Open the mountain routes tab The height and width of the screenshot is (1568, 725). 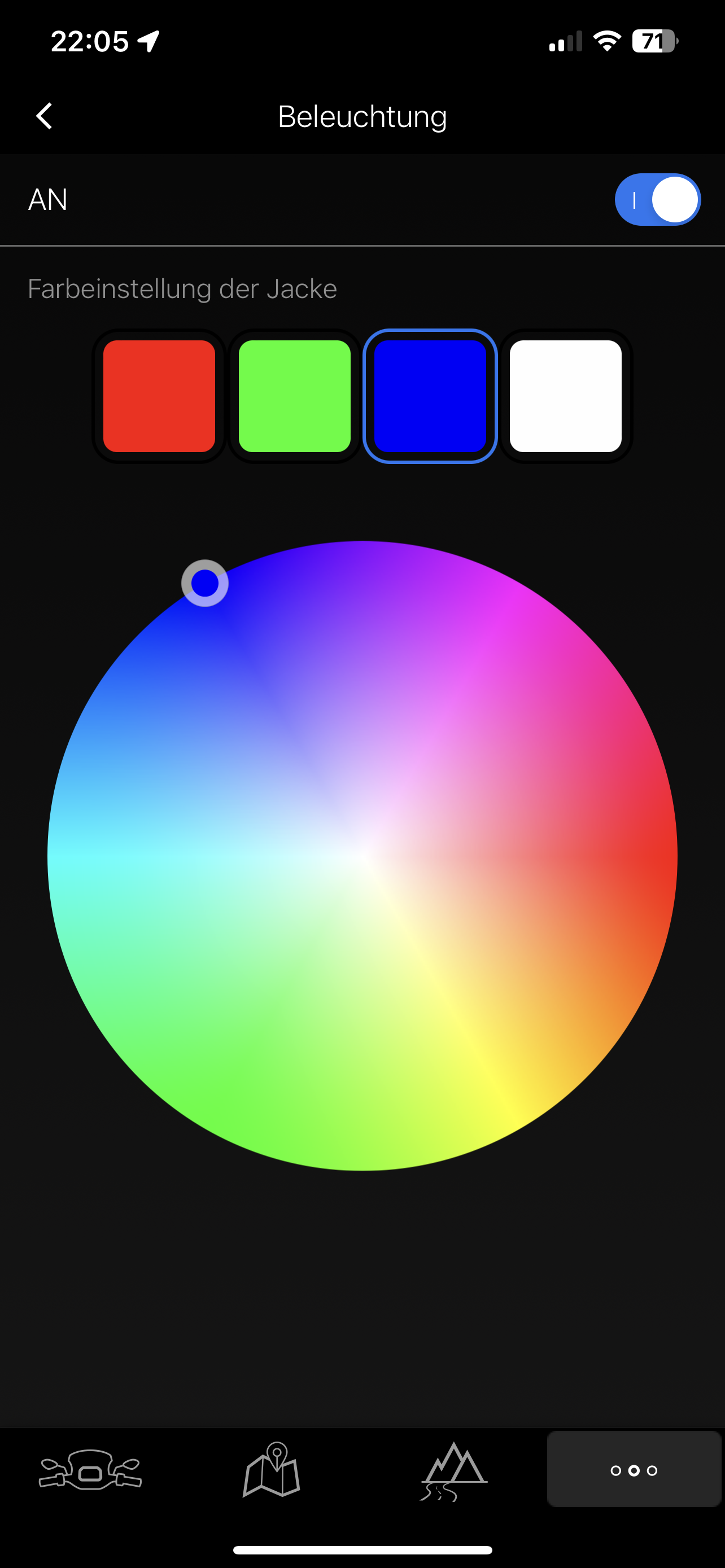tap(453, 1469)
